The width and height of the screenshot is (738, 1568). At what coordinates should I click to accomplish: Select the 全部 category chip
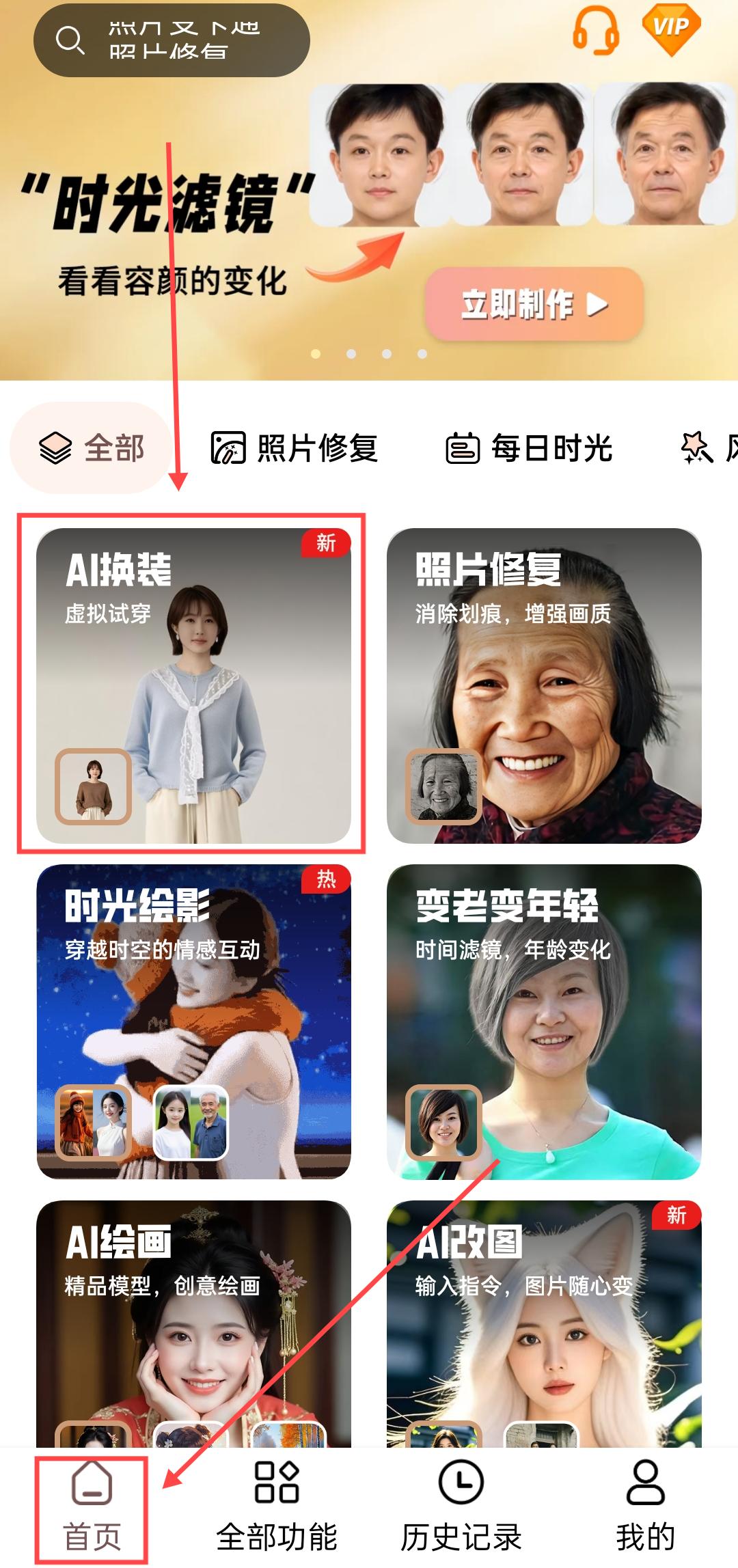coord(91,448)
